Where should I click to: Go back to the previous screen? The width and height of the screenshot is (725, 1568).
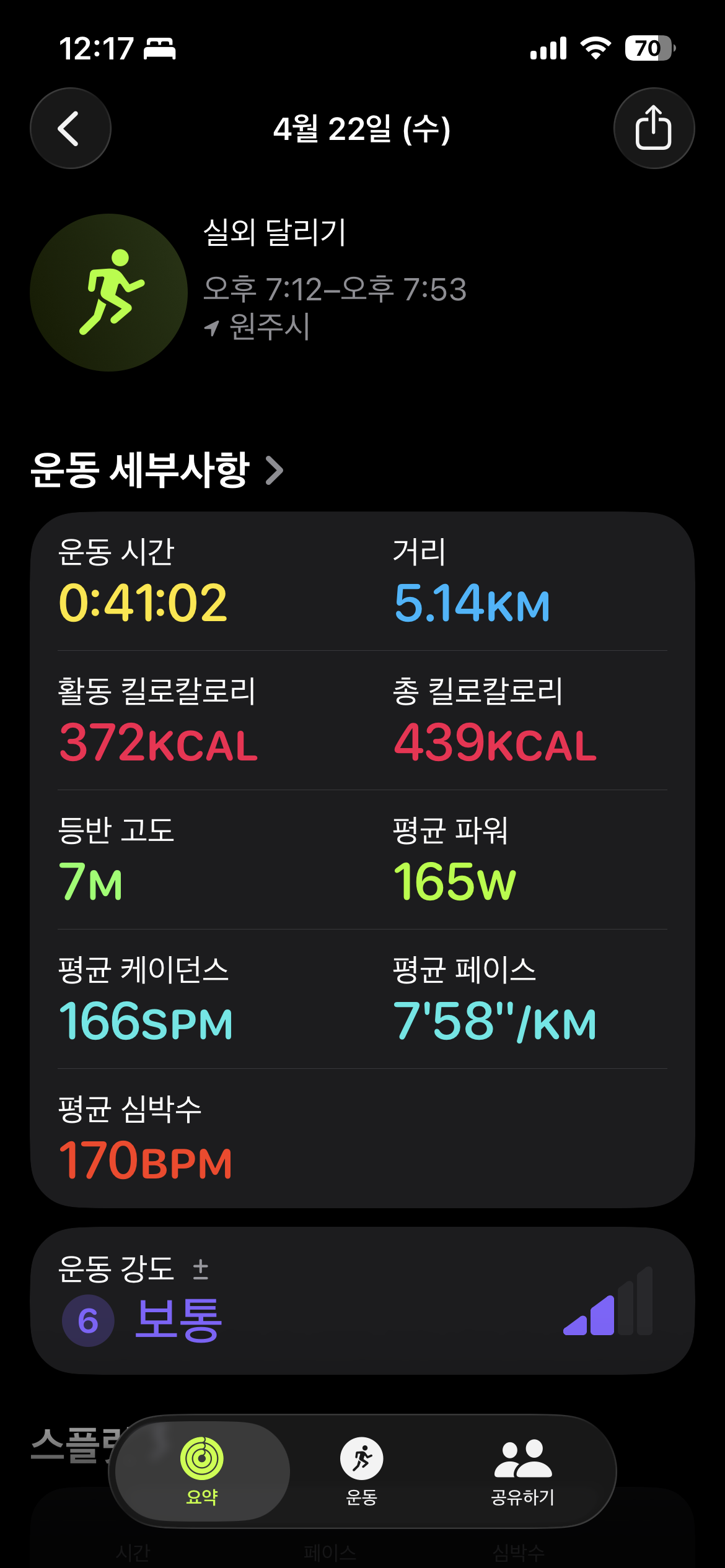coord(70,128)
